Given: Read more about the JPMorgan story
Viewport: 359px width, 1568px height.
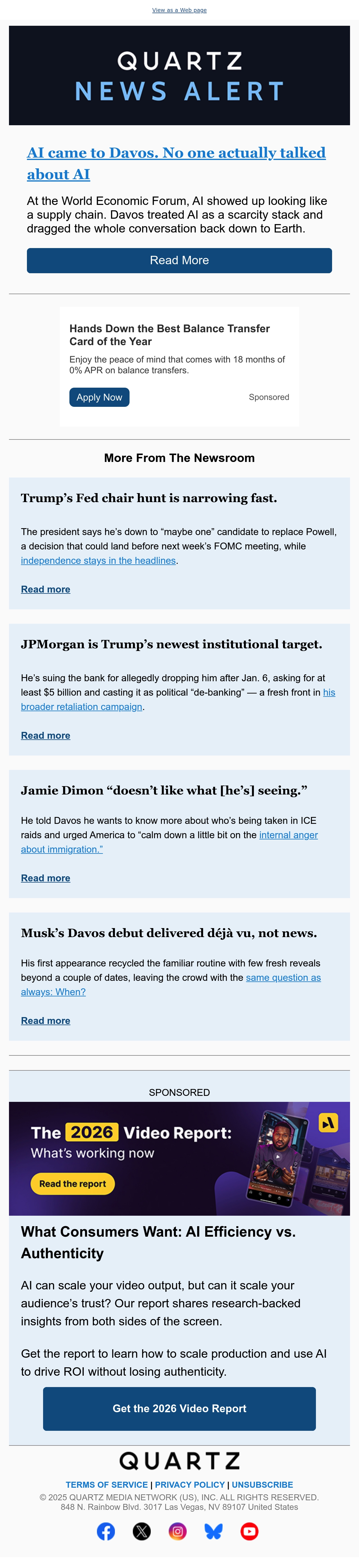Looking at the screenshot, I should [x=45, y=735].
